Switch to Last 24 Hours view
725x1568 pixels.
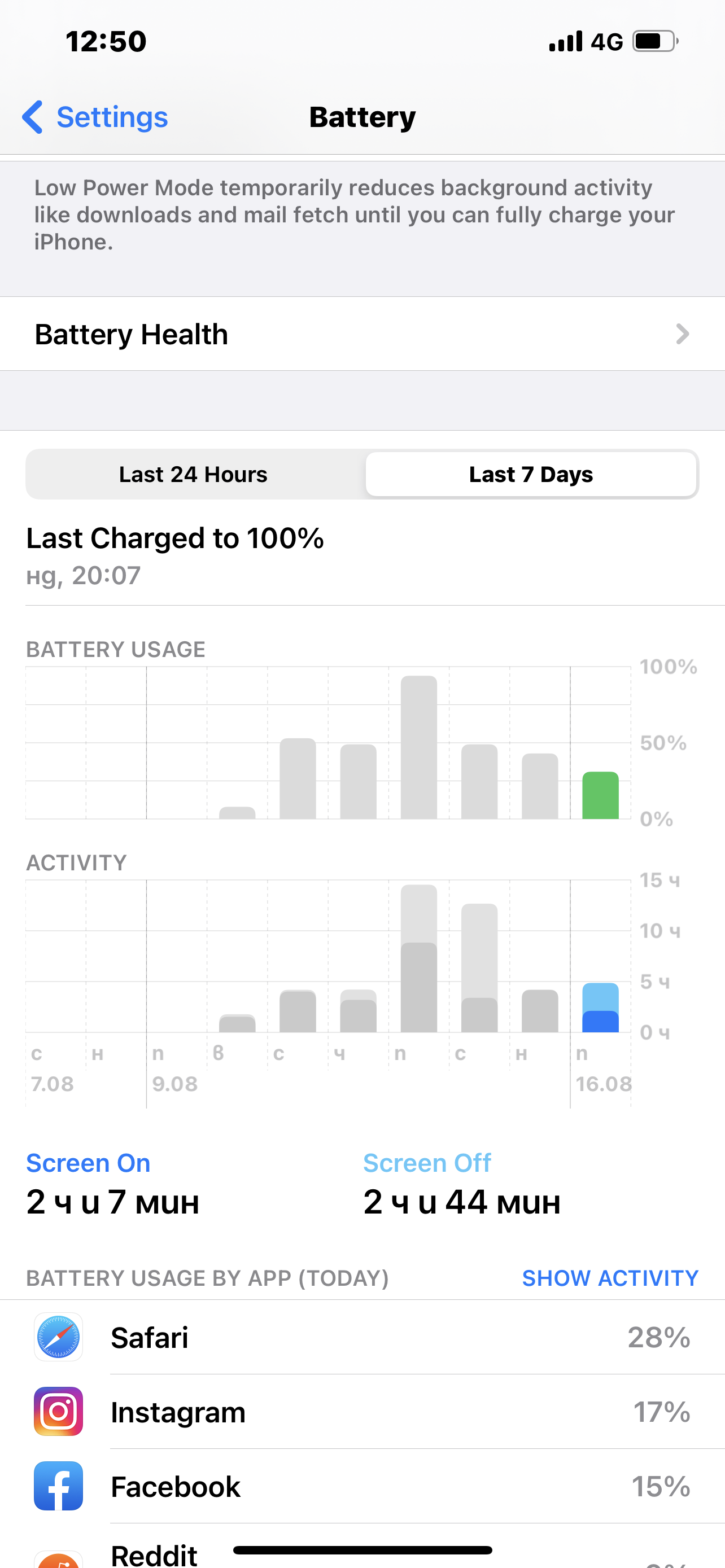pyautogui.click(x=194, y=474)
